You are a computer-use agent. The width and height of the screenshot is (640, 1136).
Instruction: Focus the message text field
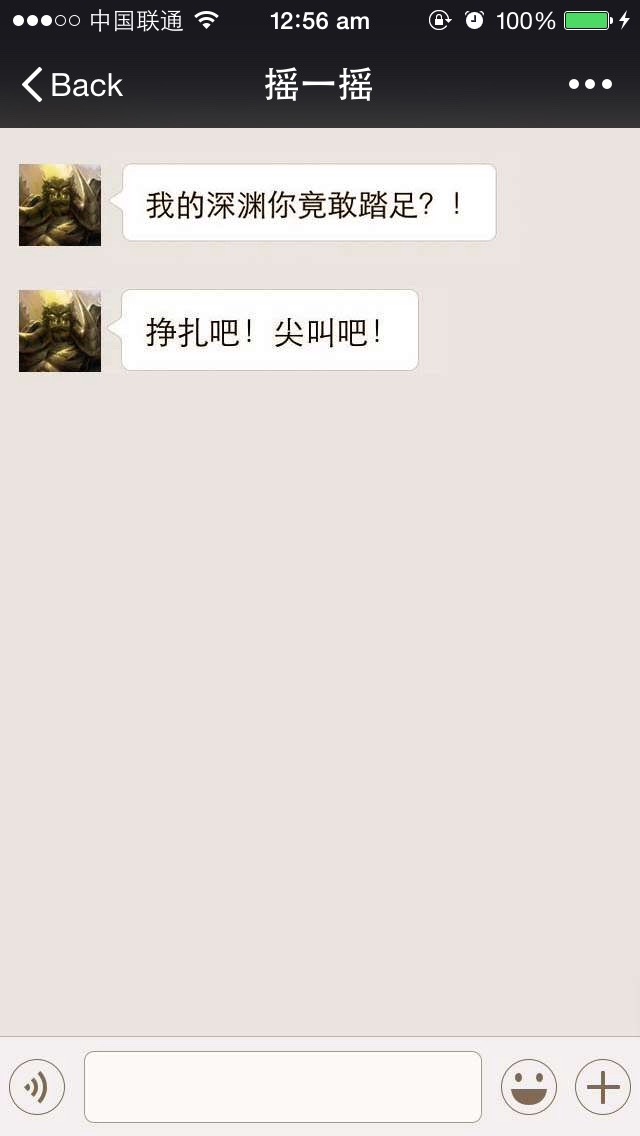tap(283, 1087)
